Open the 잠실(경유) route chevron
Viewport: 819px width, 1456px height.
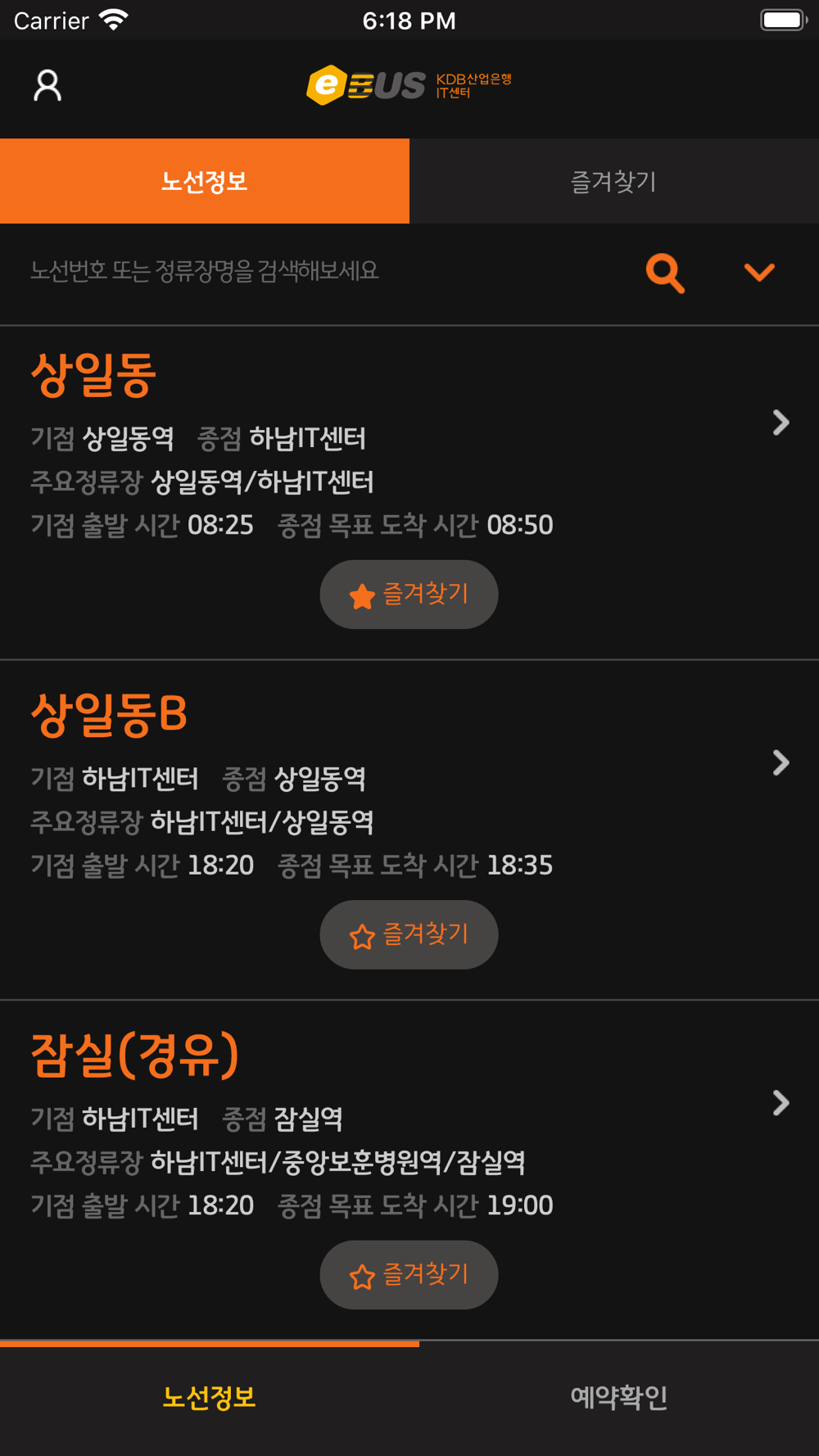coord(781,1103)
